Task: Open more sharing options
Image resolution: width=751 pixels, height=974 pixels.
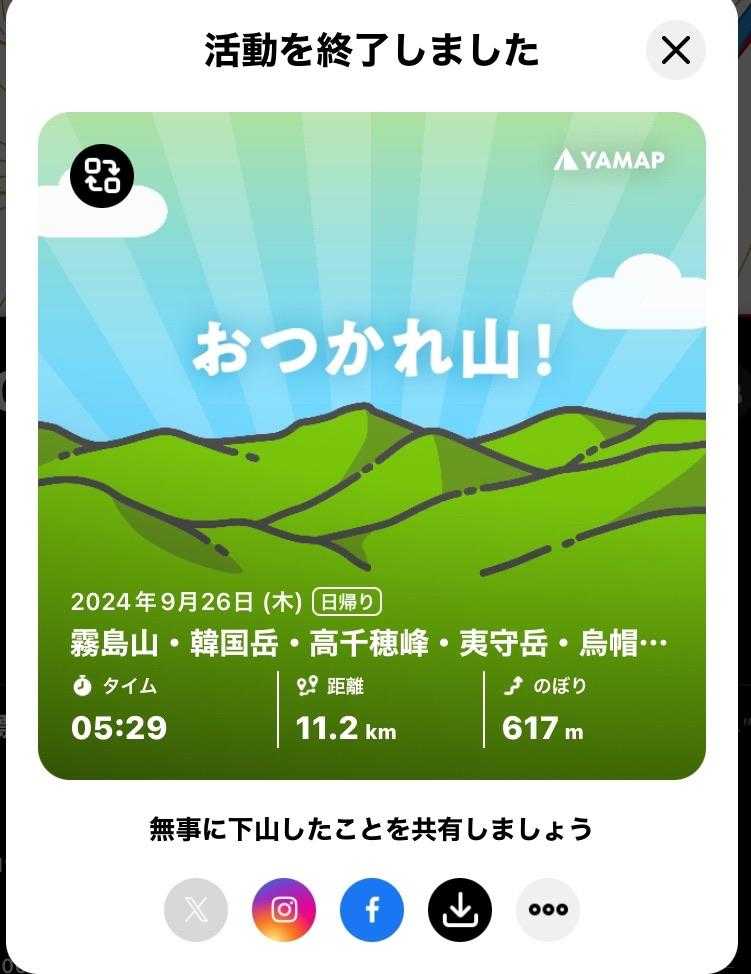Action: click(x=548, y=909)
